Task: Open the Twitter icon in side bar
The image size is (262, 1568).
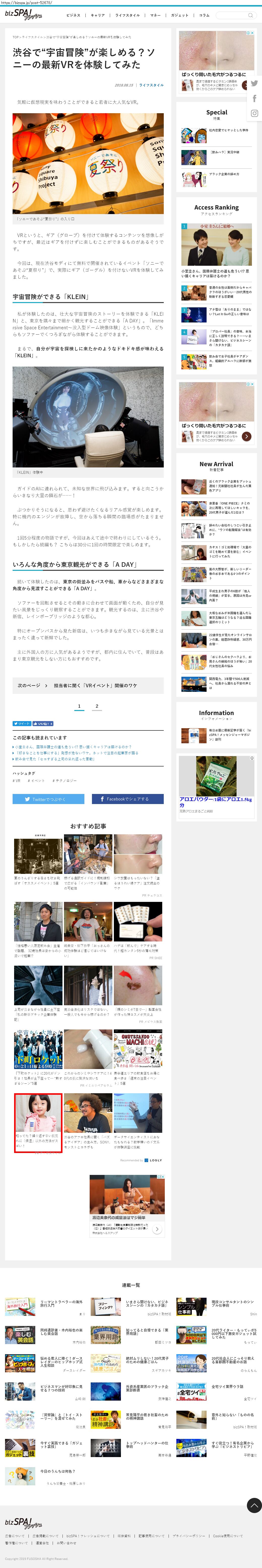Action: point(254,83)
